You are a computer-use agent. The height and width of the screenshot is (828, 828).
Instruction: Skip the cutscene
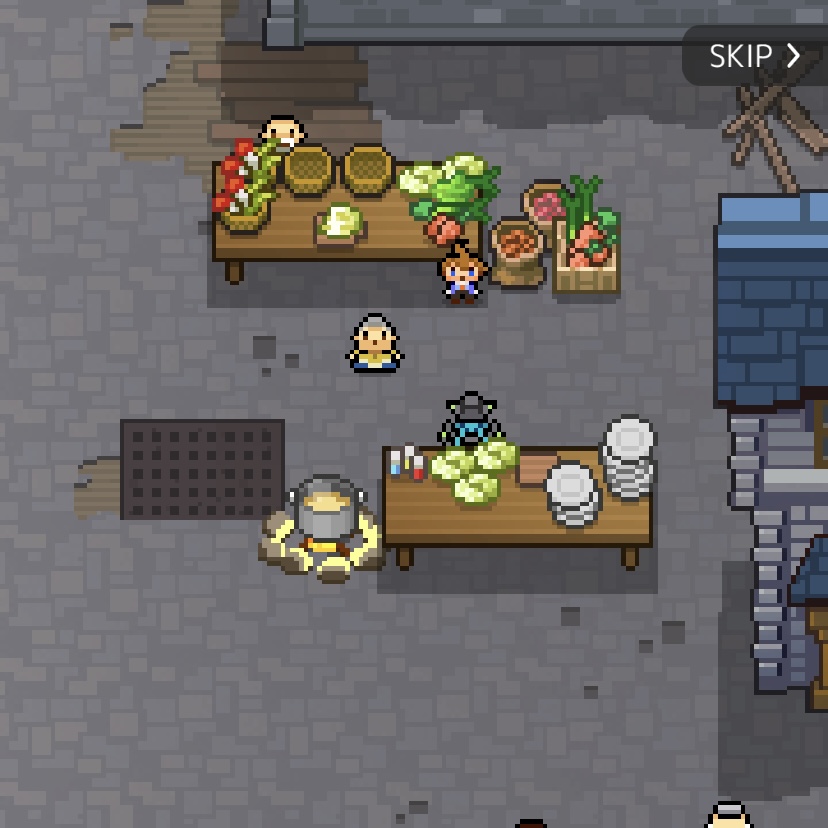pos(755,56)
